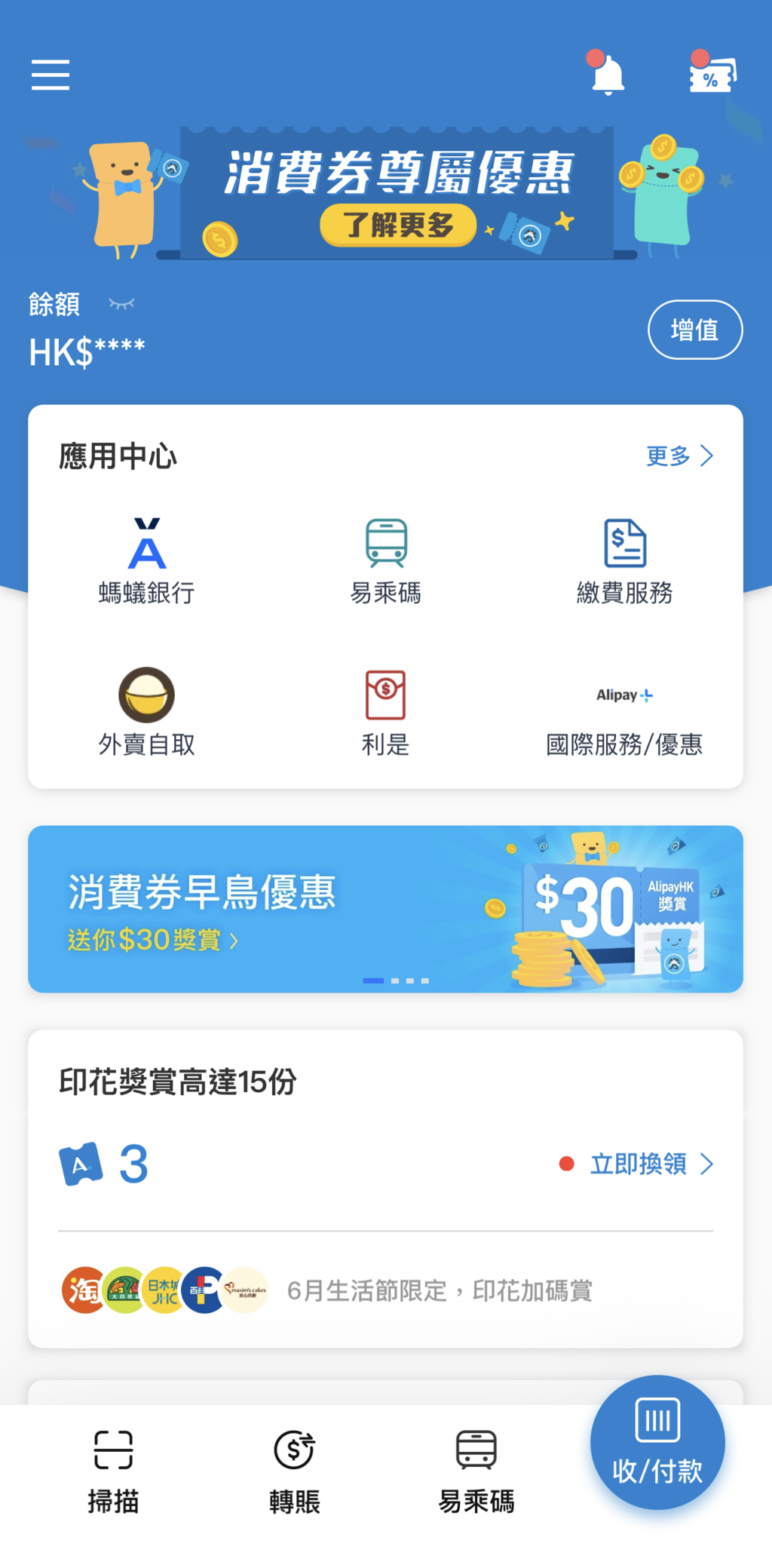The image size is (772, 1568).
Task: Reveal the hidden balance amount
Action: tap(121, 304)
